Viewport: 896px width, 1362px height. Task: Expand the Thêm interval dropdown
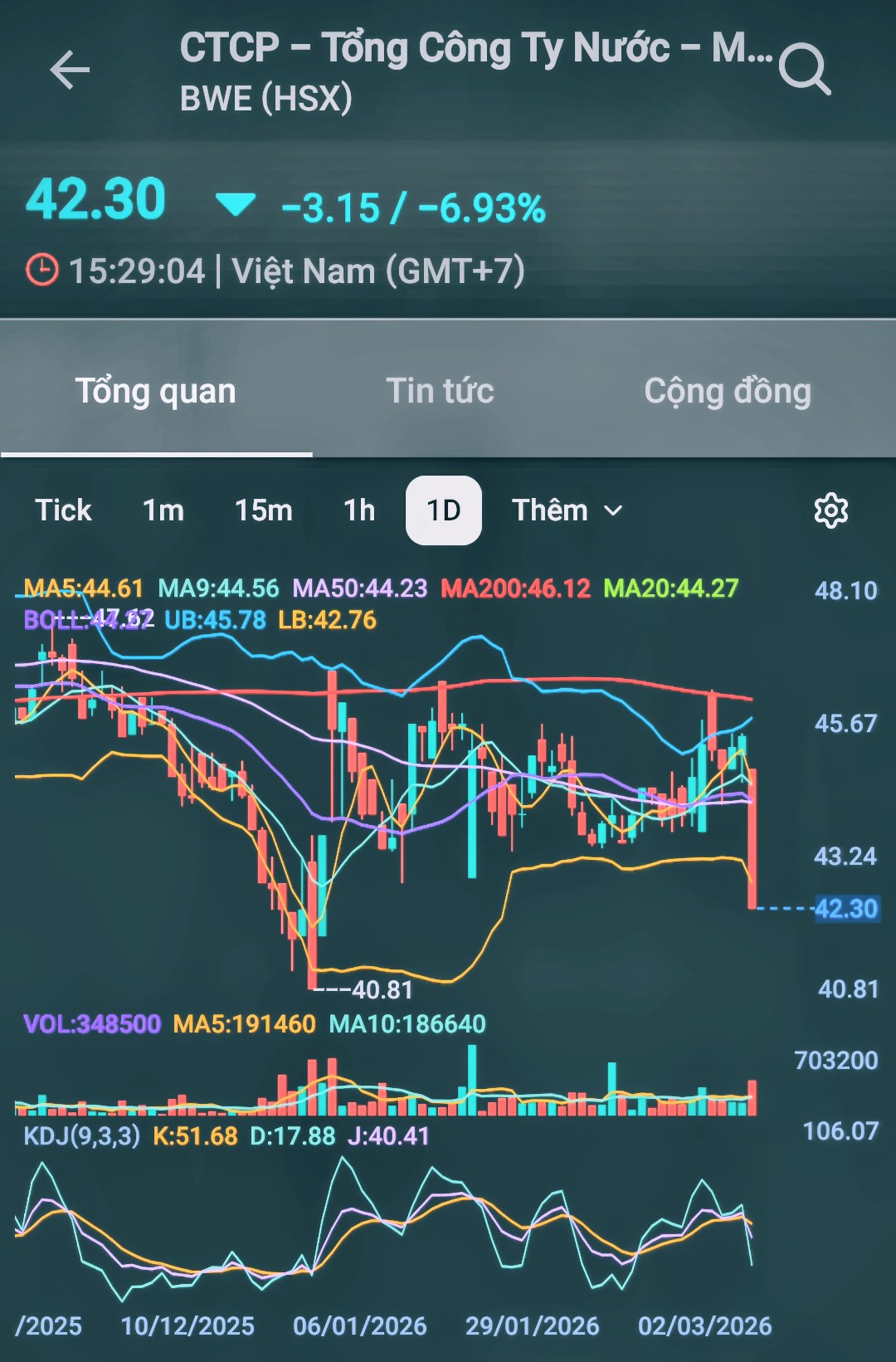click(x=567, y=510)
